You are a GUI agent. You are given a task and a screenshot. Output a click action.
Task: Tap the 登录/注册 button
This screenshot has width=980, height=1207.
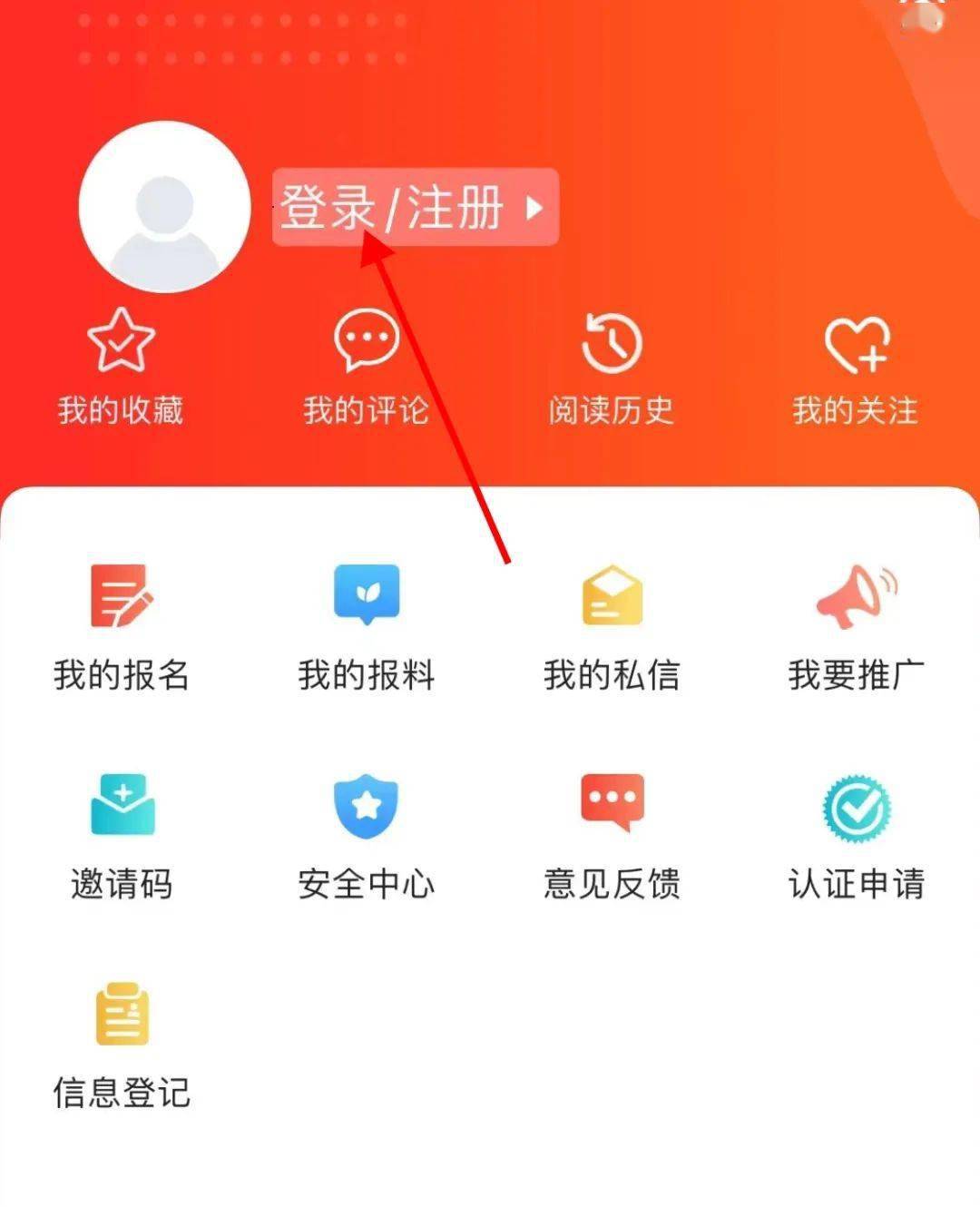point(415,207)
